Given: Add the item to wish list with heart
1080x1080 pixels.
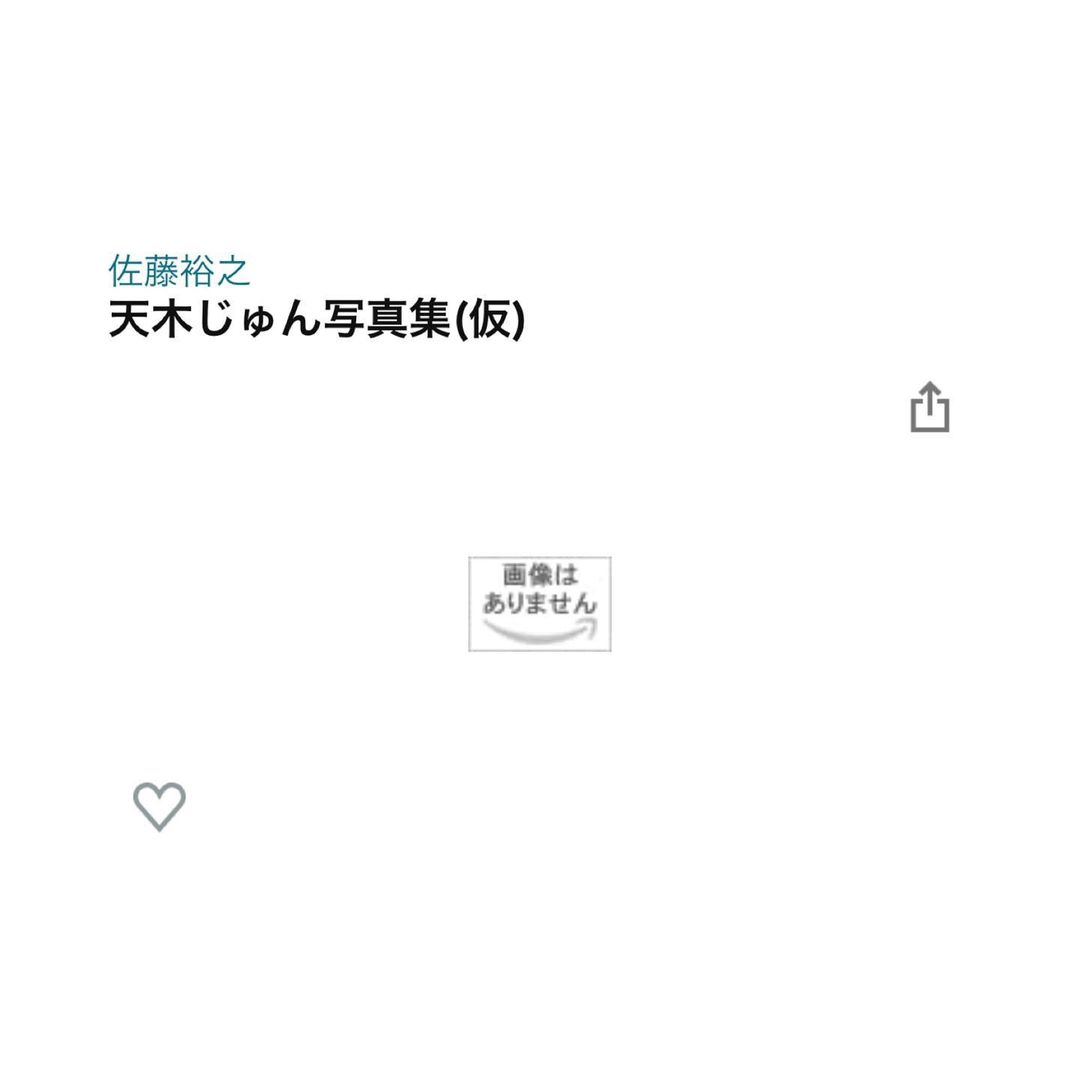Looking at the screenshot, I should pyautogui.click(x=160, y=806).
